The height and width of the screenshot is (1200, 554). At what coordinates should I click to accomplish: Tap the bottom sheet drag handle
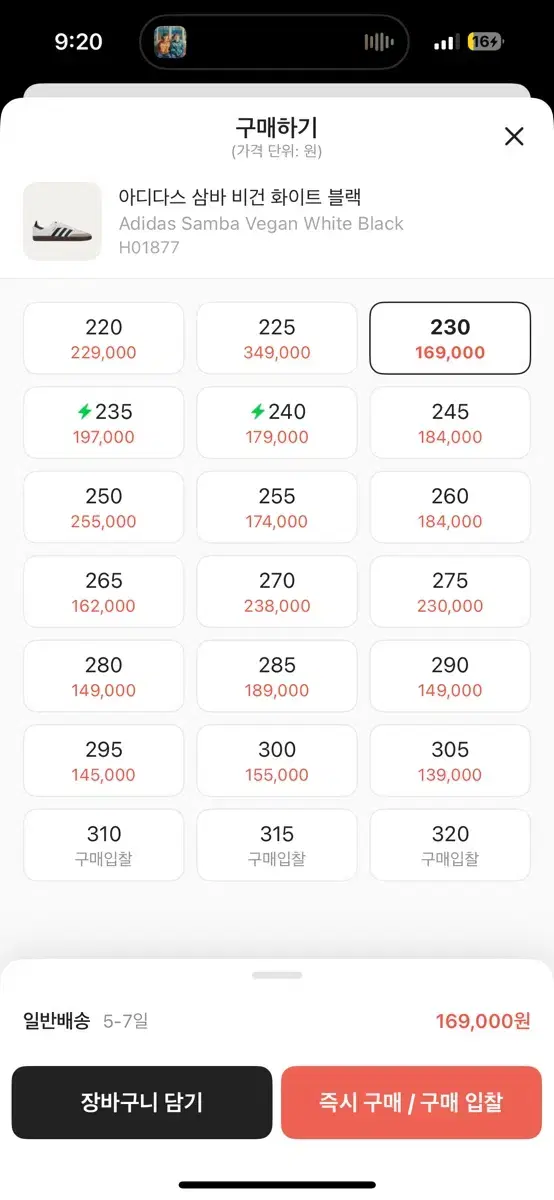click(277, 975)
